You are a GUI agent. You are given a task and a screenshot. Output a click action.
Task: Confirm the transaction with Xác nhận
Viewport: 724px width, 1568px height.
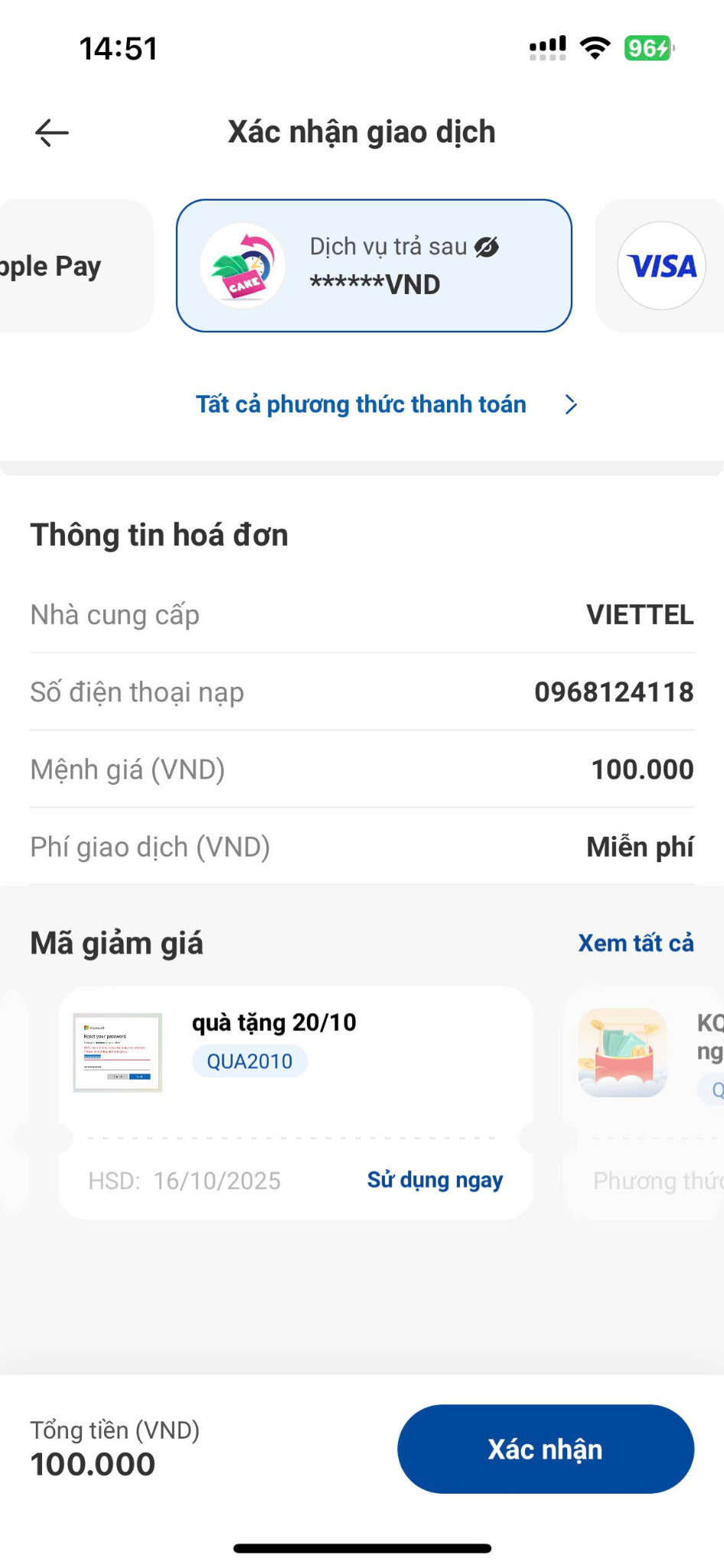pos(546,1449)
